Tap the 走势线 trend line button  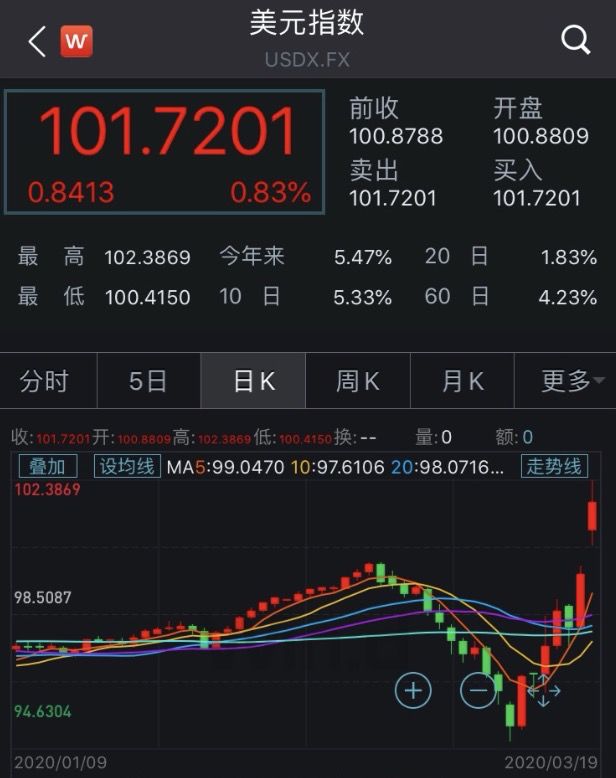tap(548, 466)
